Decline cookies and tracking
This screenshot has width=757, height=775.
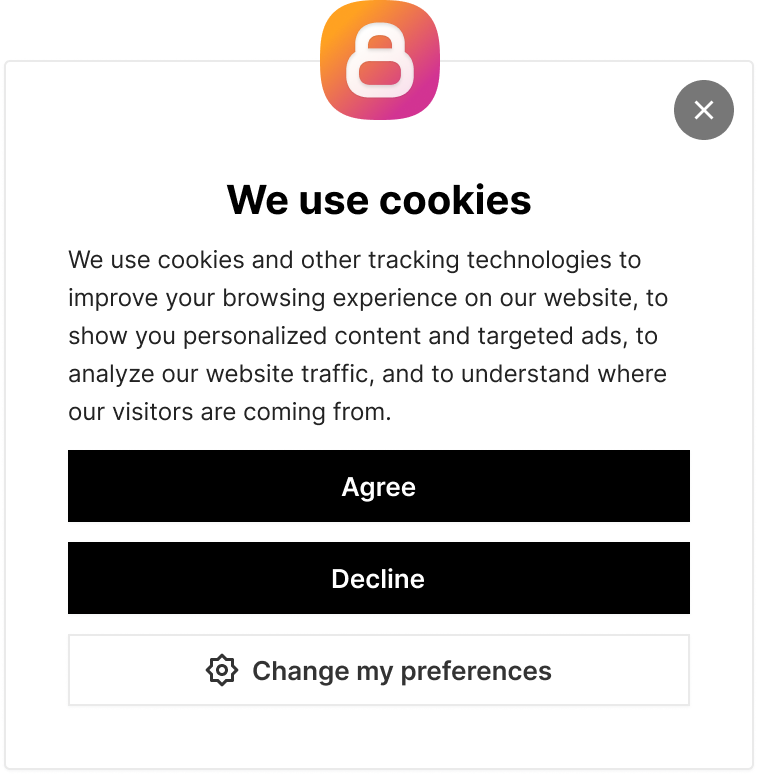pos(378,578)
